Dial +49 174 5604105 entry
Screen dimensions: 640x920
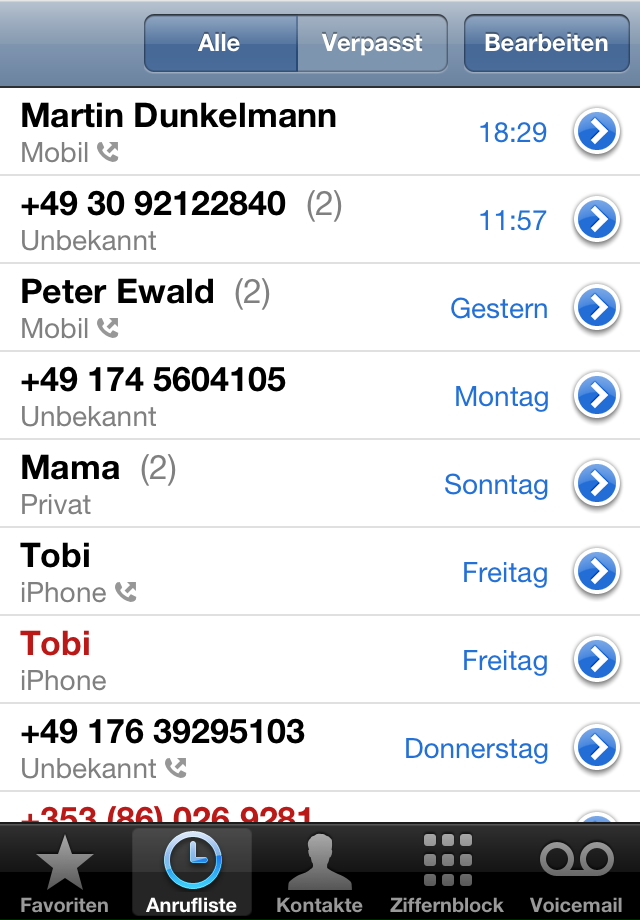click(200, 395)
